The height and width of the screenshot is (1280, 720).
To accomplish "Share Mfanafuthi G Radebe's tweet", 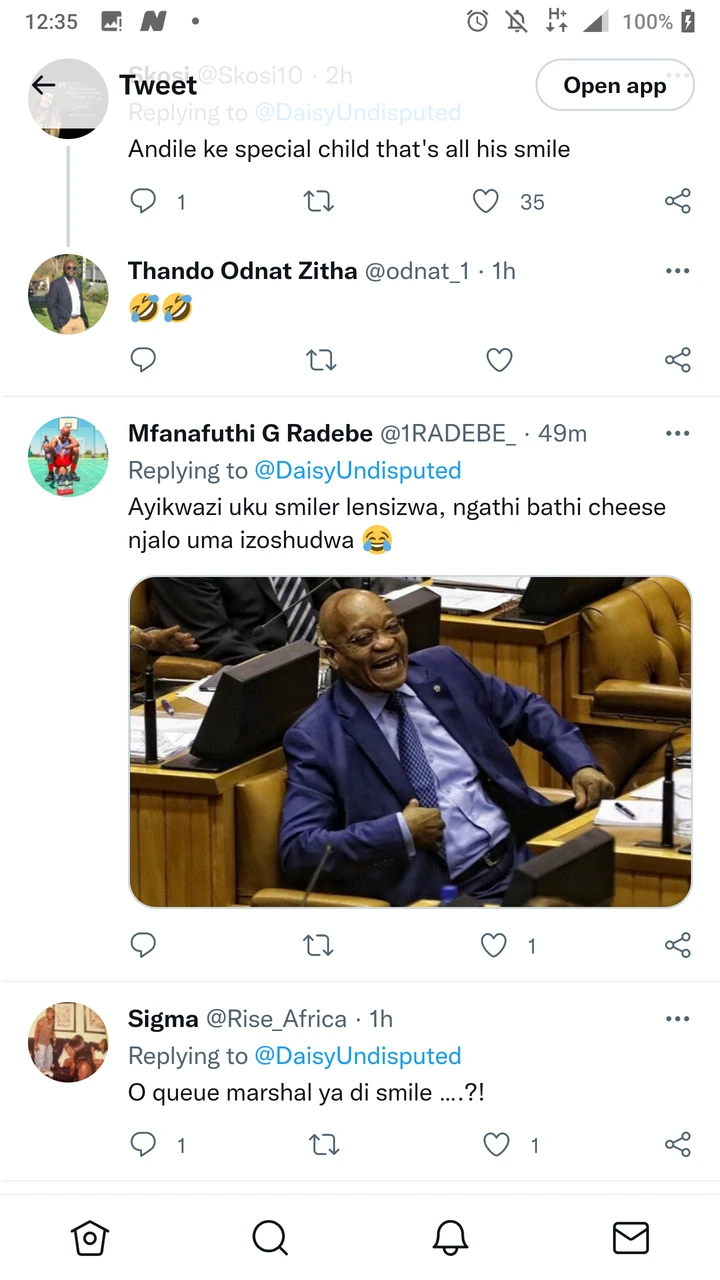I will coord(678,945).
